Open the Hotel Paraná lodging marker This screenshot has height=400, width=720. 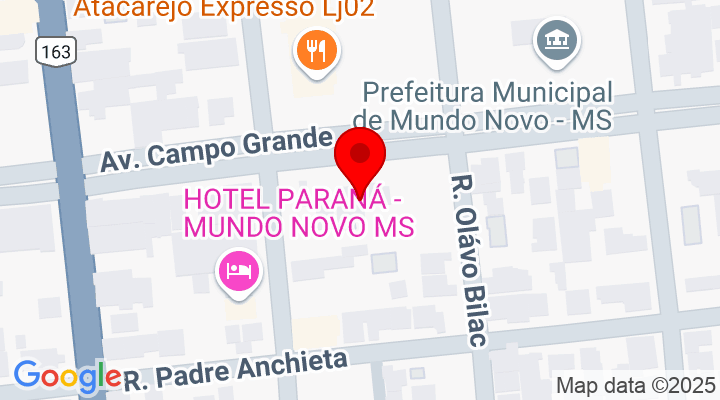[238, 270]
